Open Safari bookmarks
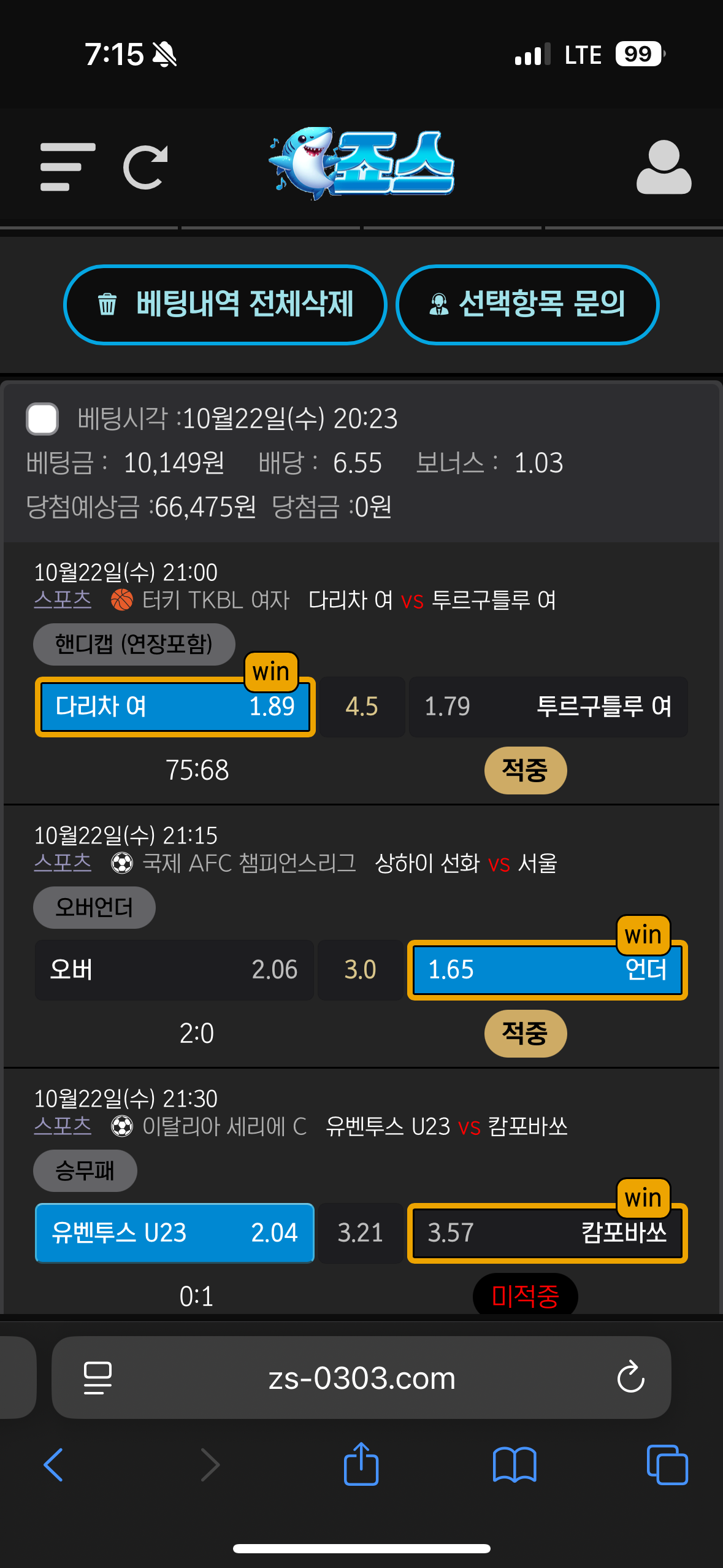Image resolution: width=723 pixels, height=1568 pixels. 515,1465
